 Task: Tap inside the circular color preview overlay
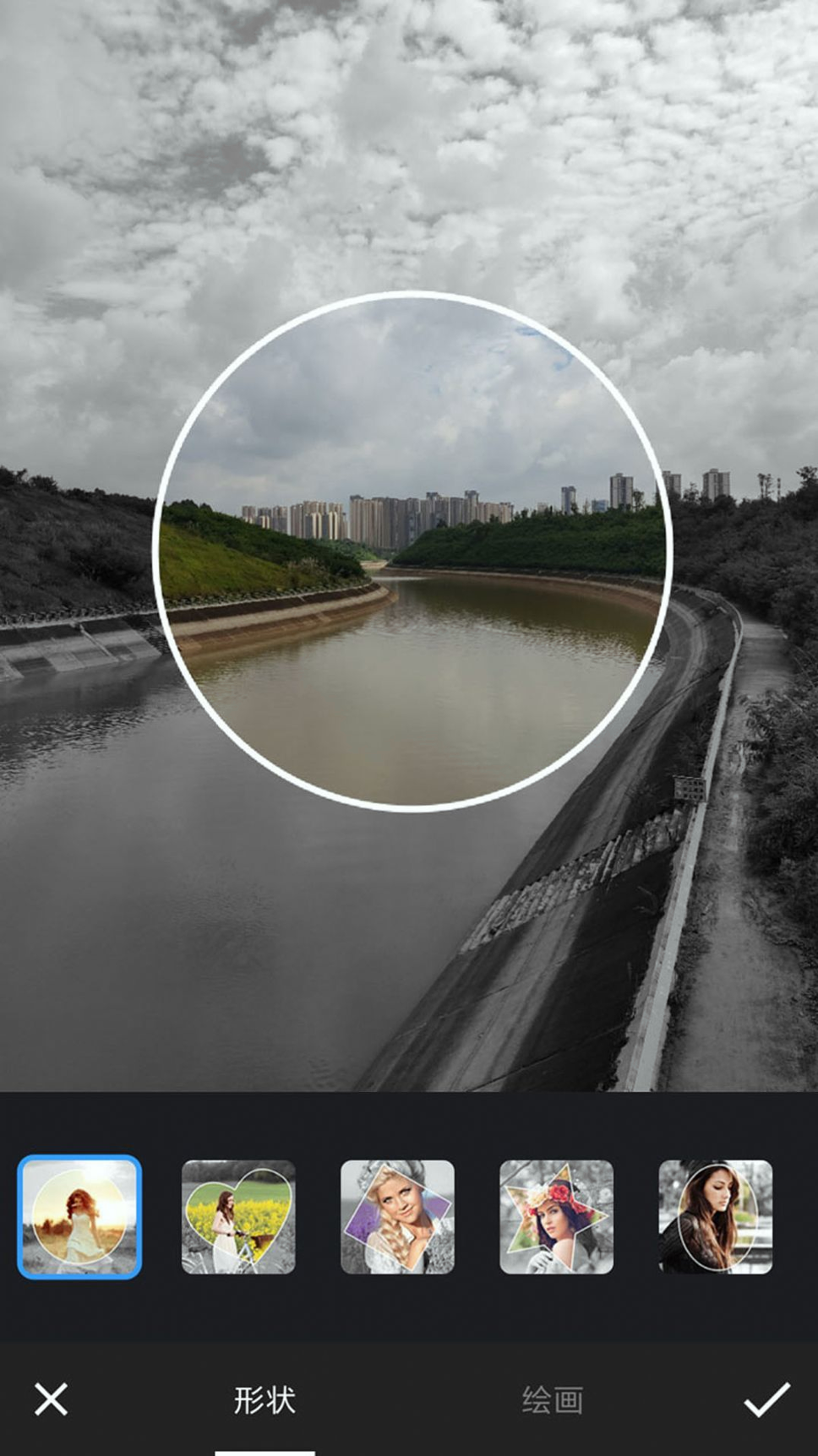point(410,549)
